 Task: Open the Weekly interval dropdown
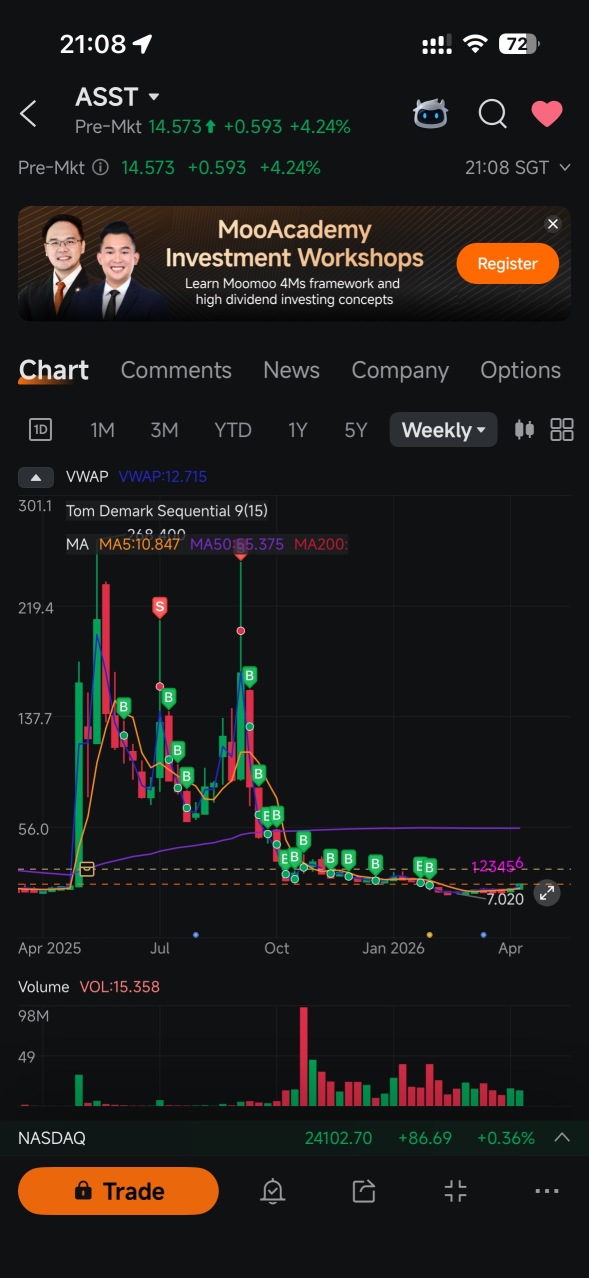coord(443,430)
